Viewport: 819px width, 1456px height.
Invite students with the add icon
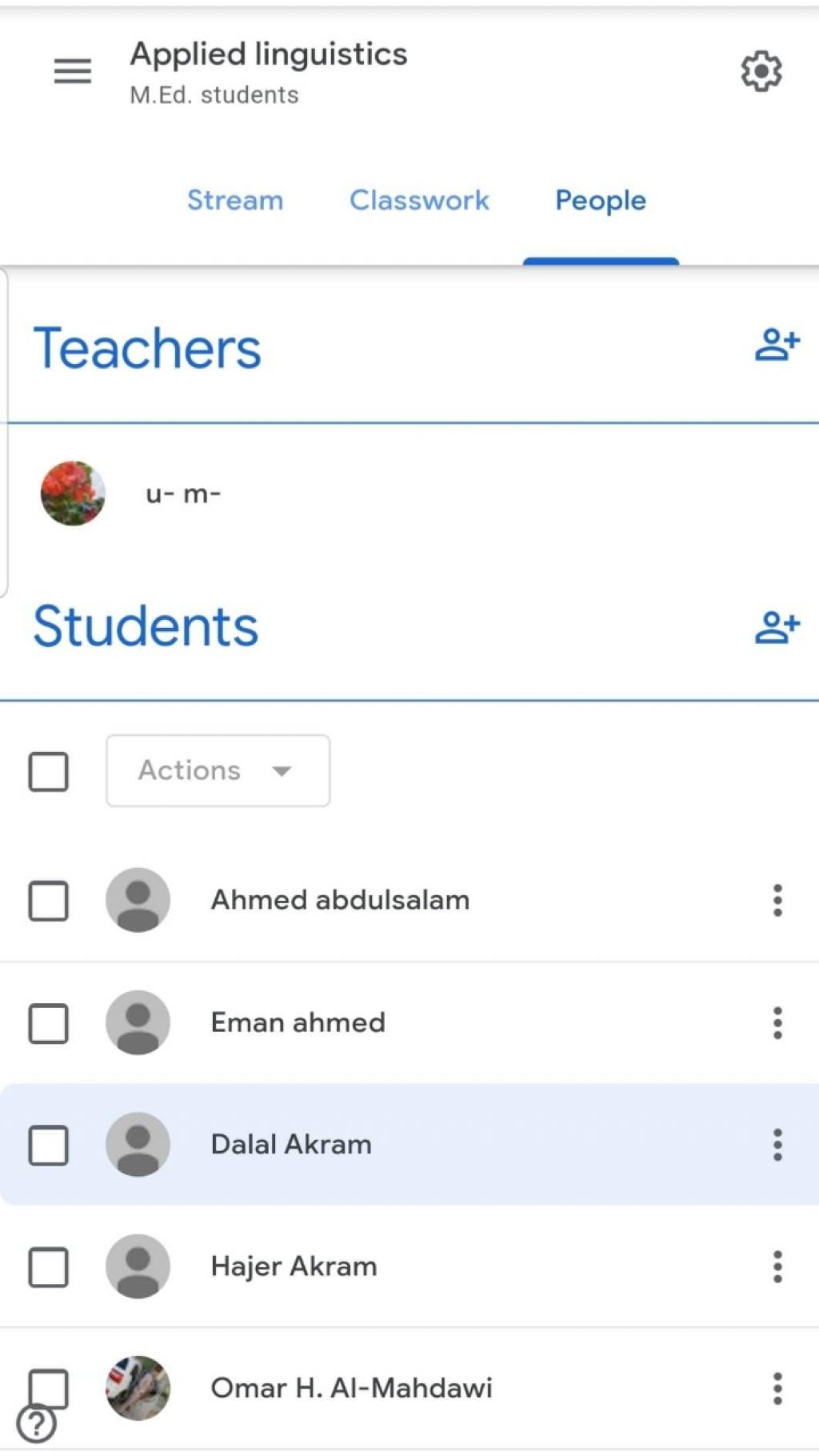click(x=777, y=627)
